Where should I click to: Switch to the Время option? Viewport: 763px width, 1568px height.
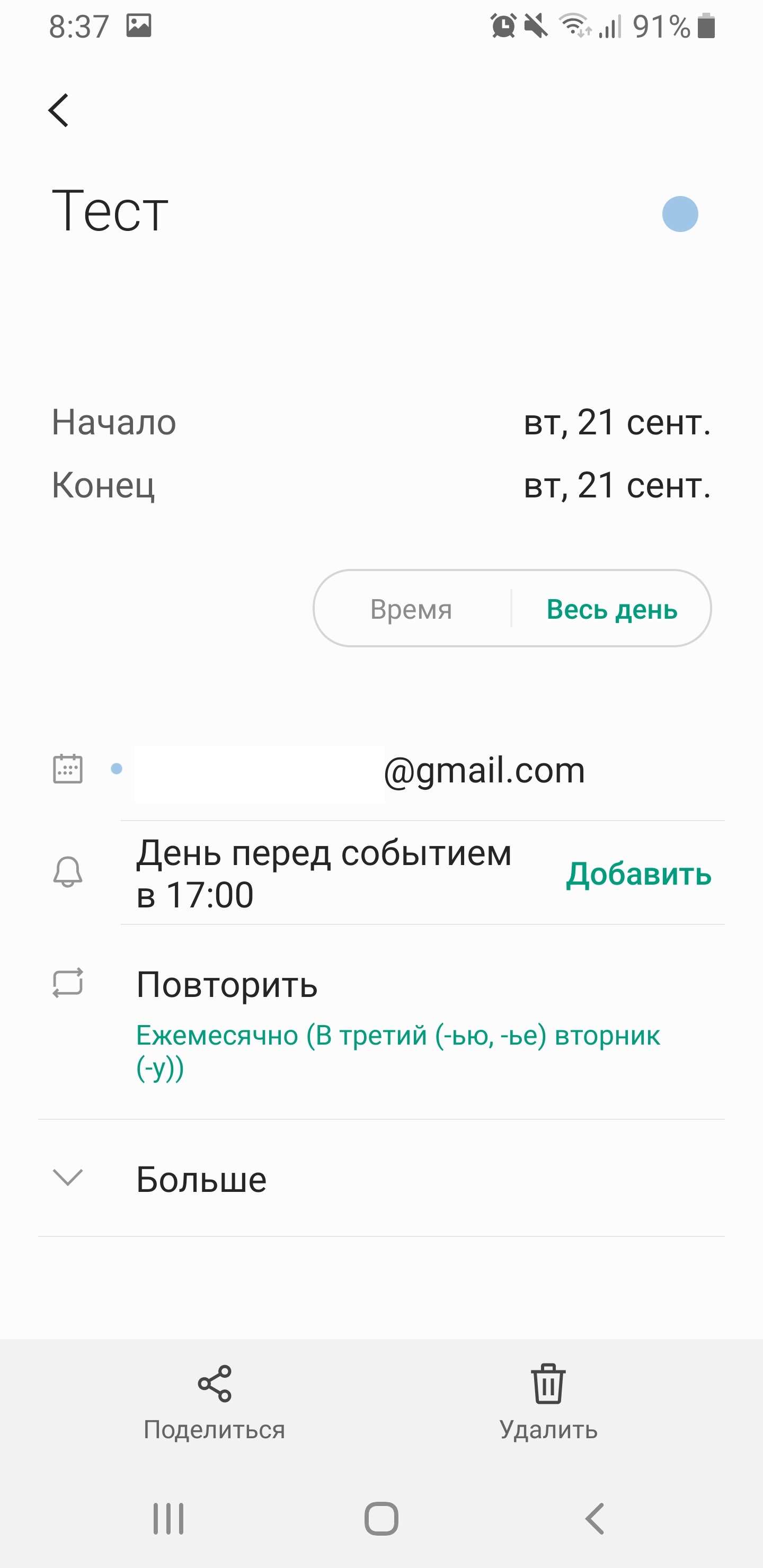pos(411,609)
